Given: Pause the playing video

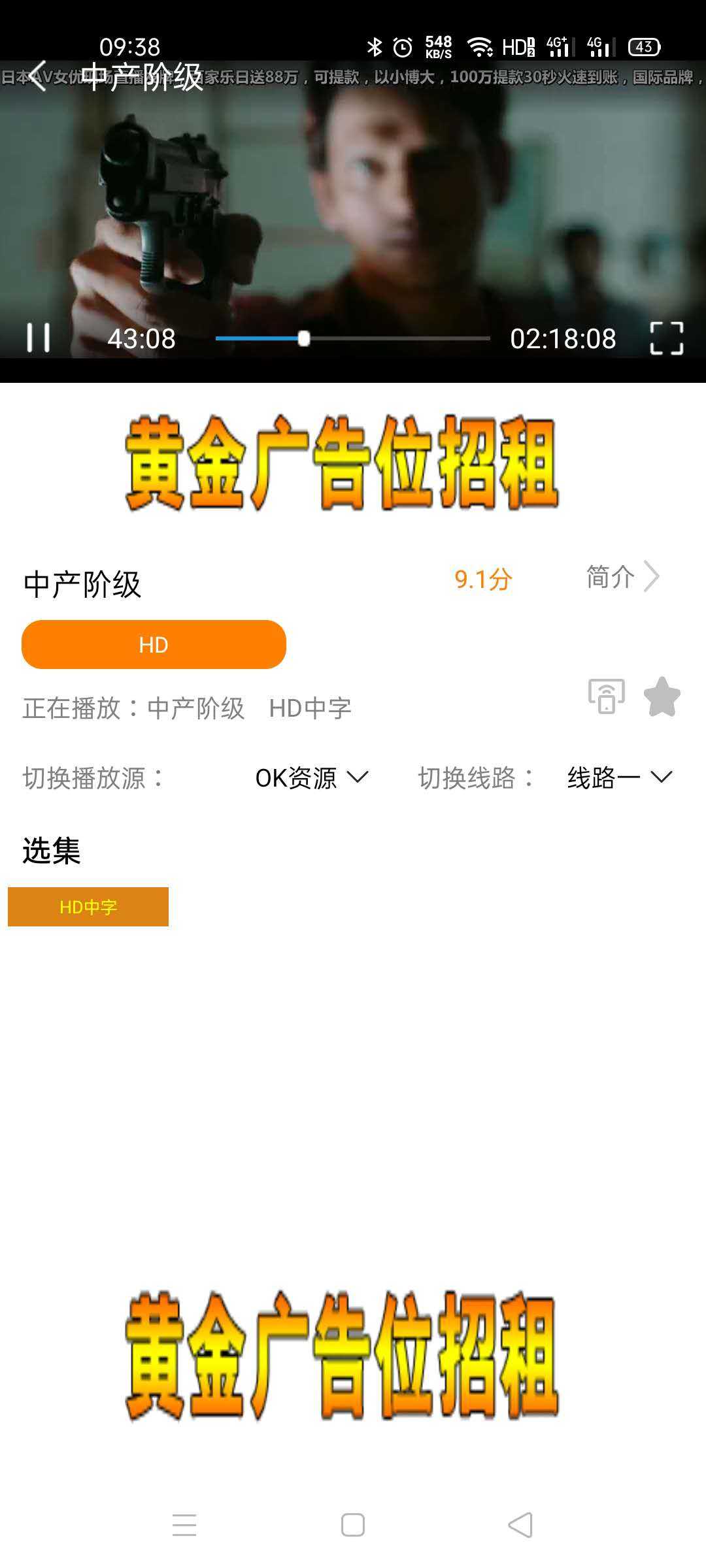Looking at the screenshot, I should [x=38, y=338].
